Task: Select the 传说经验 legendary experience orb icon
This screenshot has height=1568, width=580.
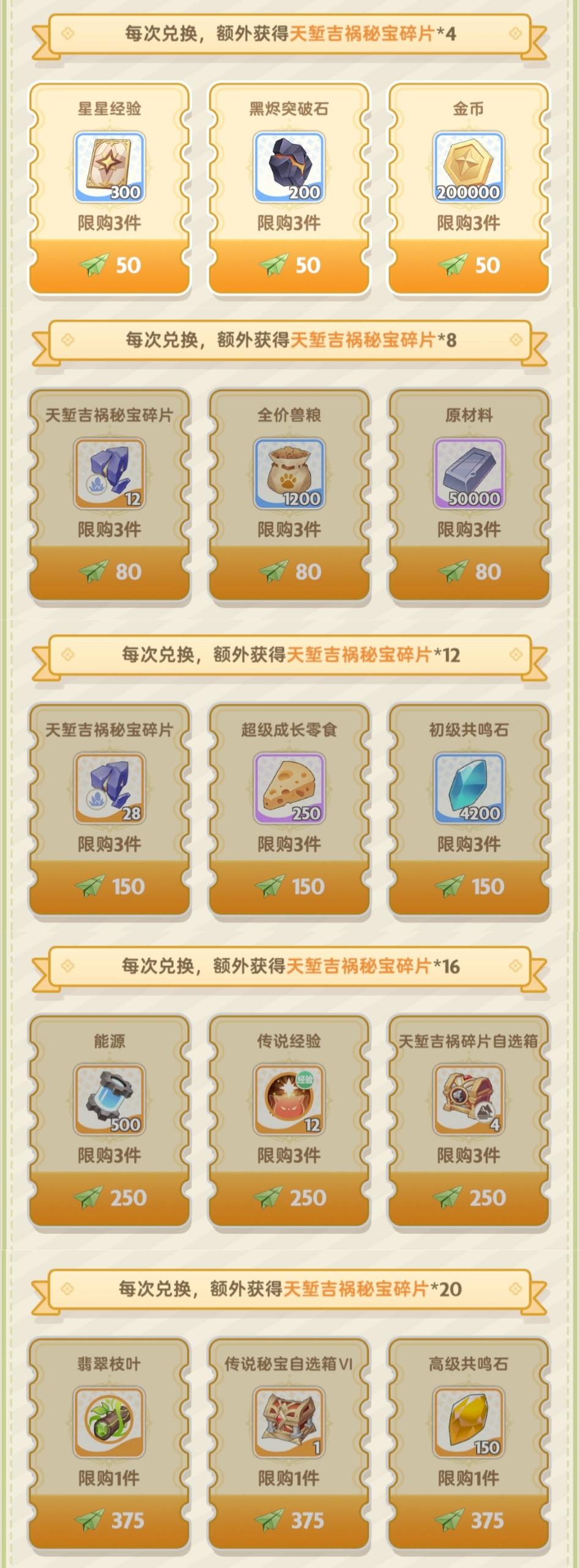Action: pyautogui.click(x=288, y=1099)
